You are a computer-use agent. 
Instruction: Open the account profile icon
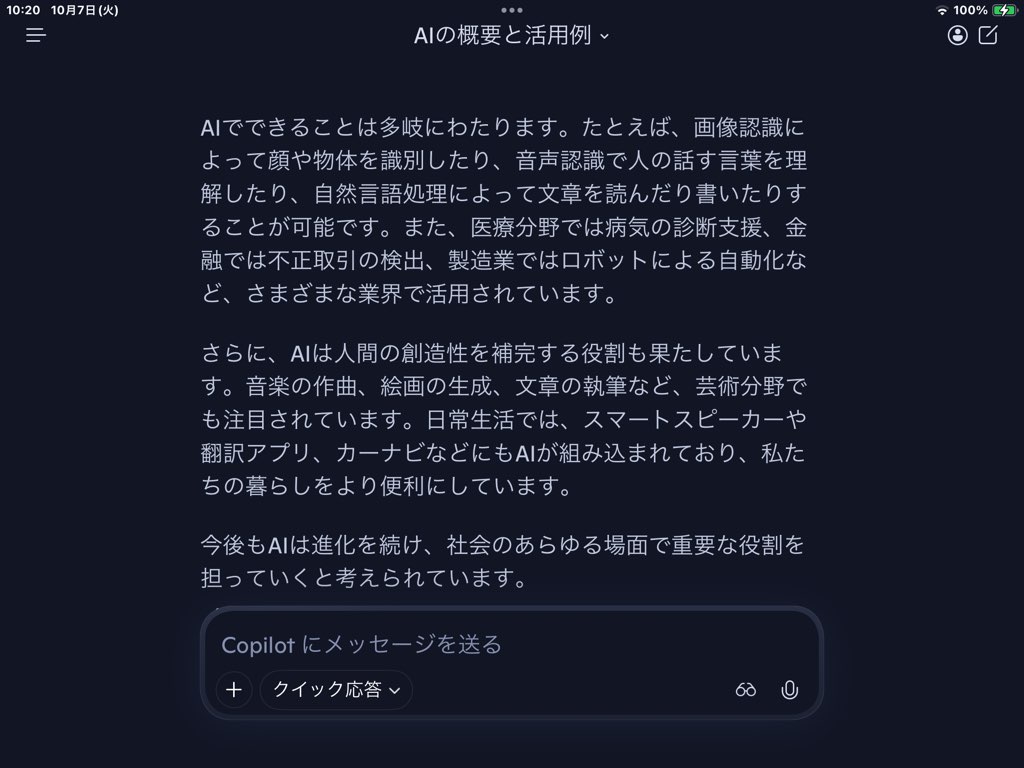(x=957, y=36)
